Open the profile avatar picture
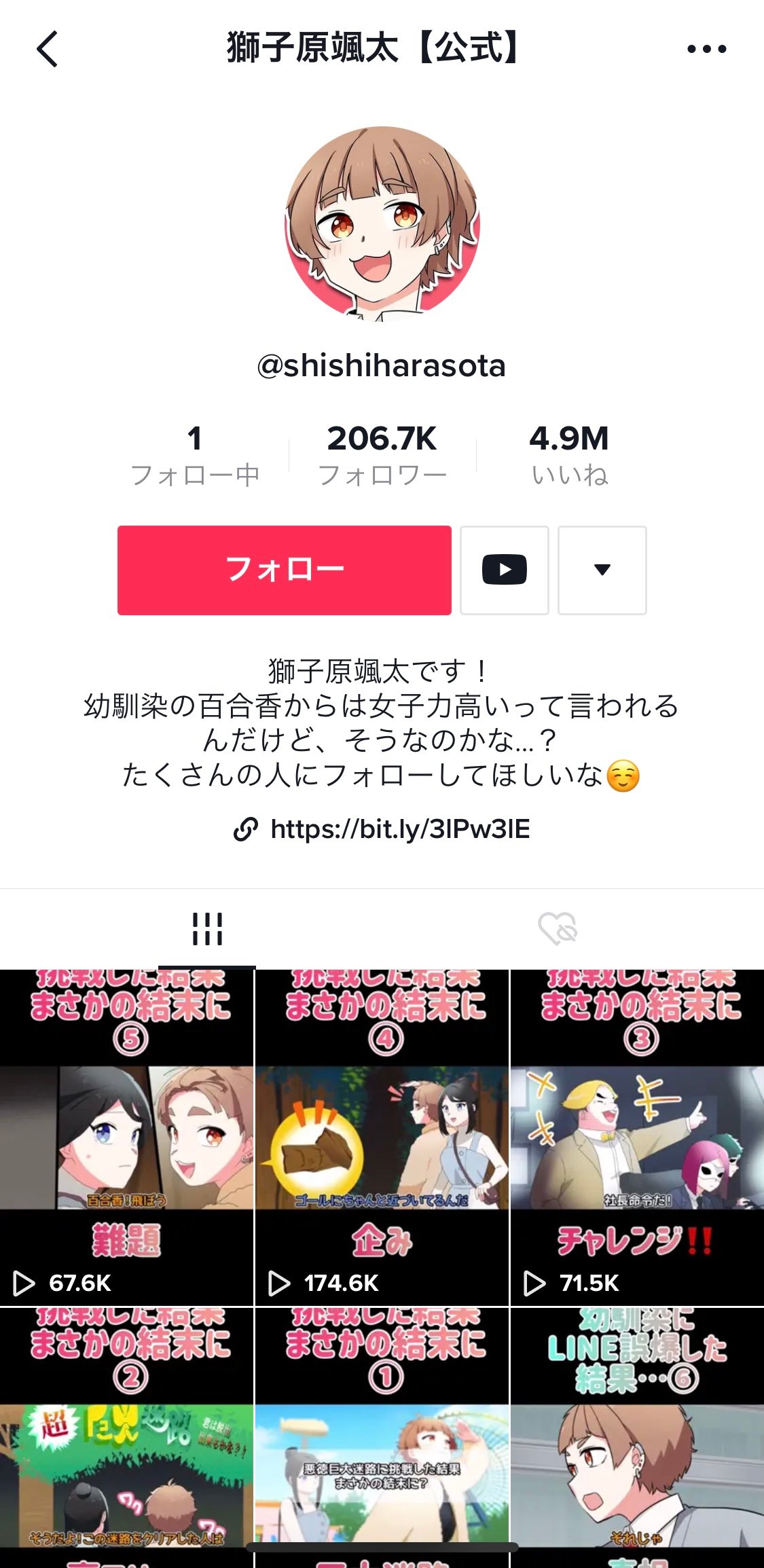 tap(382, 223)
